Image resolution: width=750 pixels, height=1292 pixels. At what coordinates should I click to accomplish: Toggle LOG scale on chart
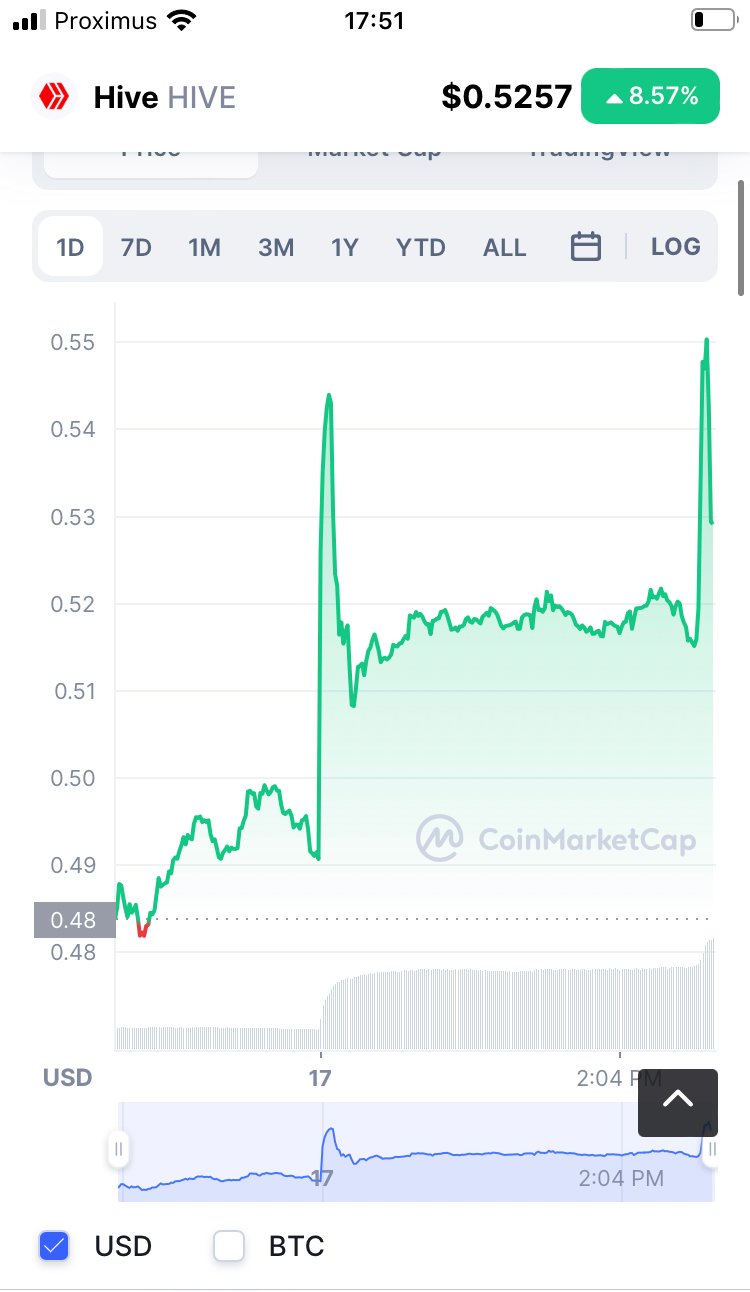point(676,246)
